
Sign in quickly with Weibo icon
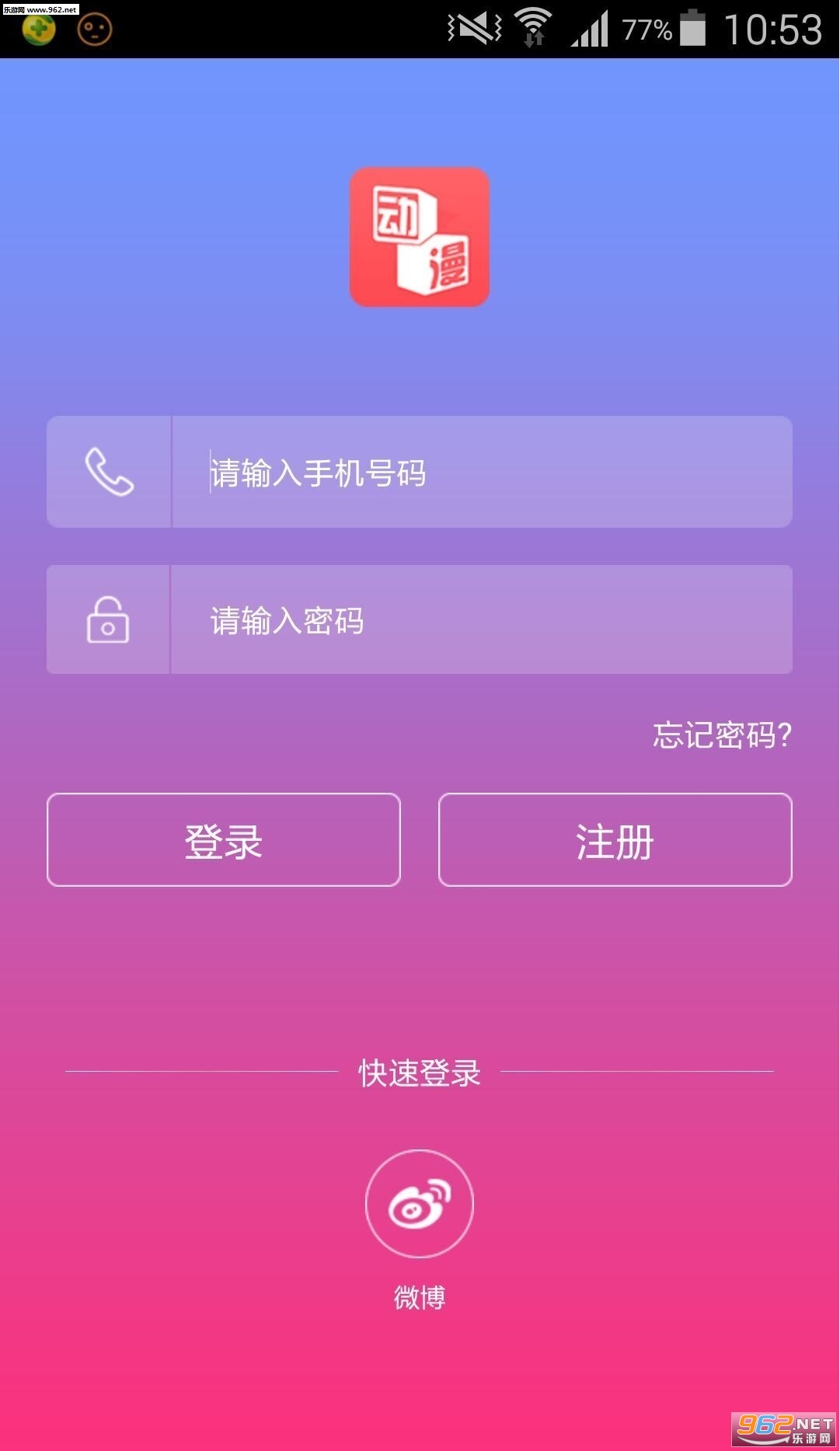point(420,1203)
